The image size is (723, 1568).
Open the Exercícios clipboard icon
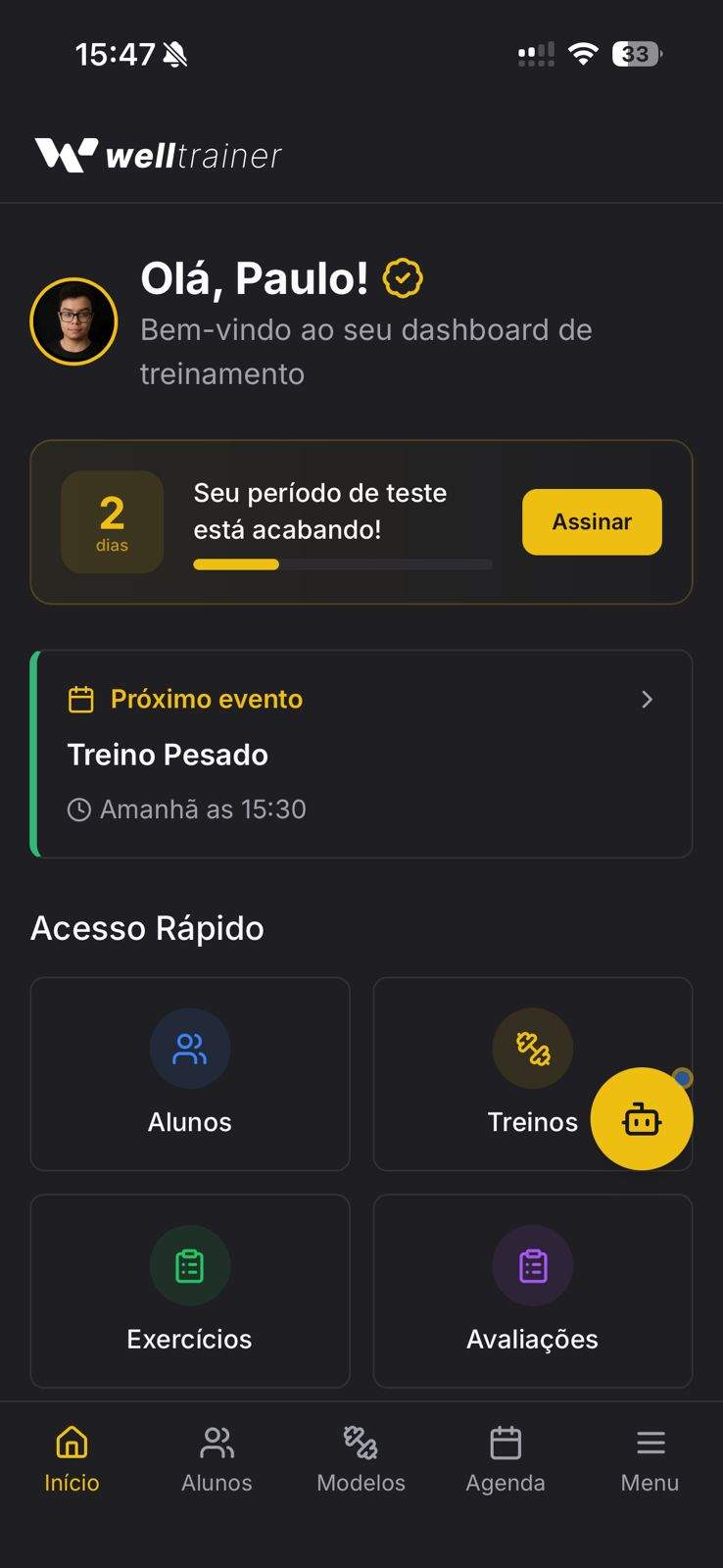pyautogui.click(x=190, y=1265)
